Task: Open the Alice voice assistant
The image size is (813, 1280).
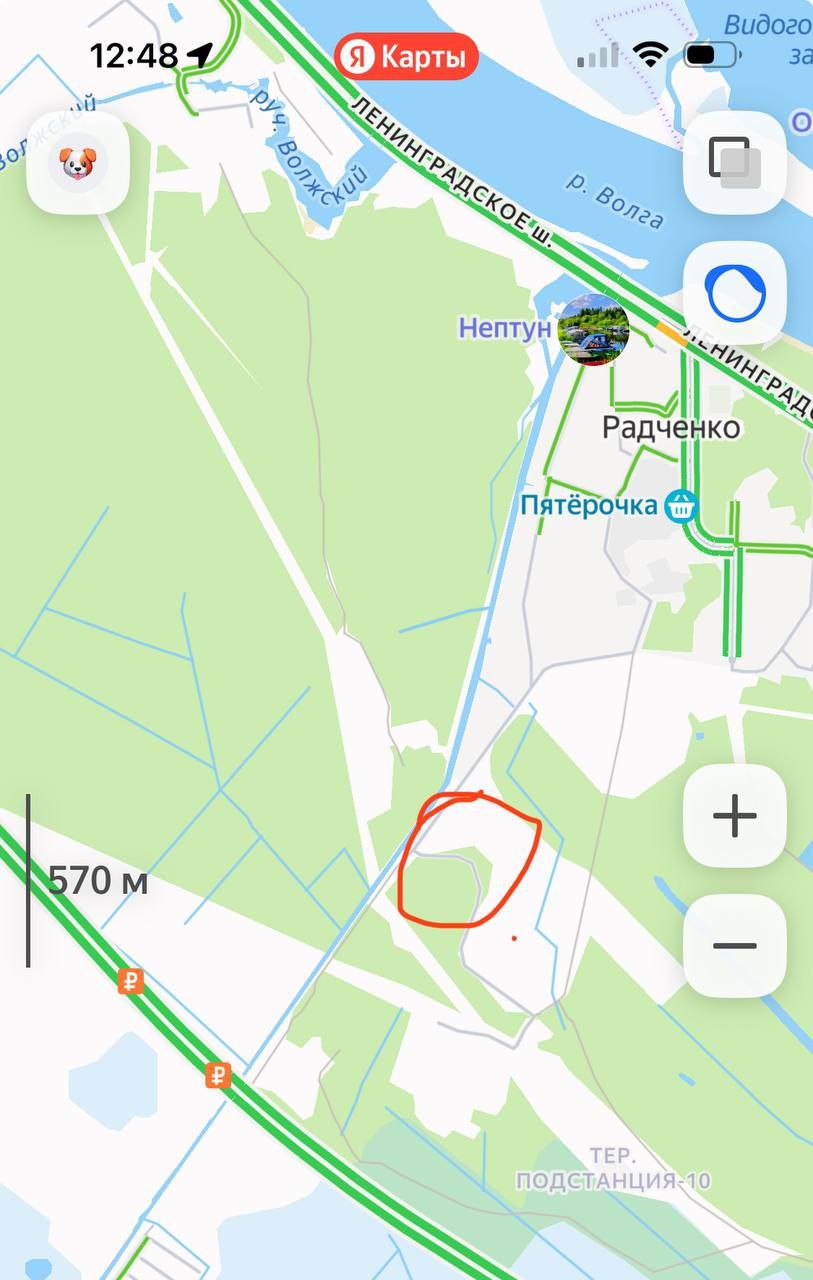Action: [x=735, y=294]
